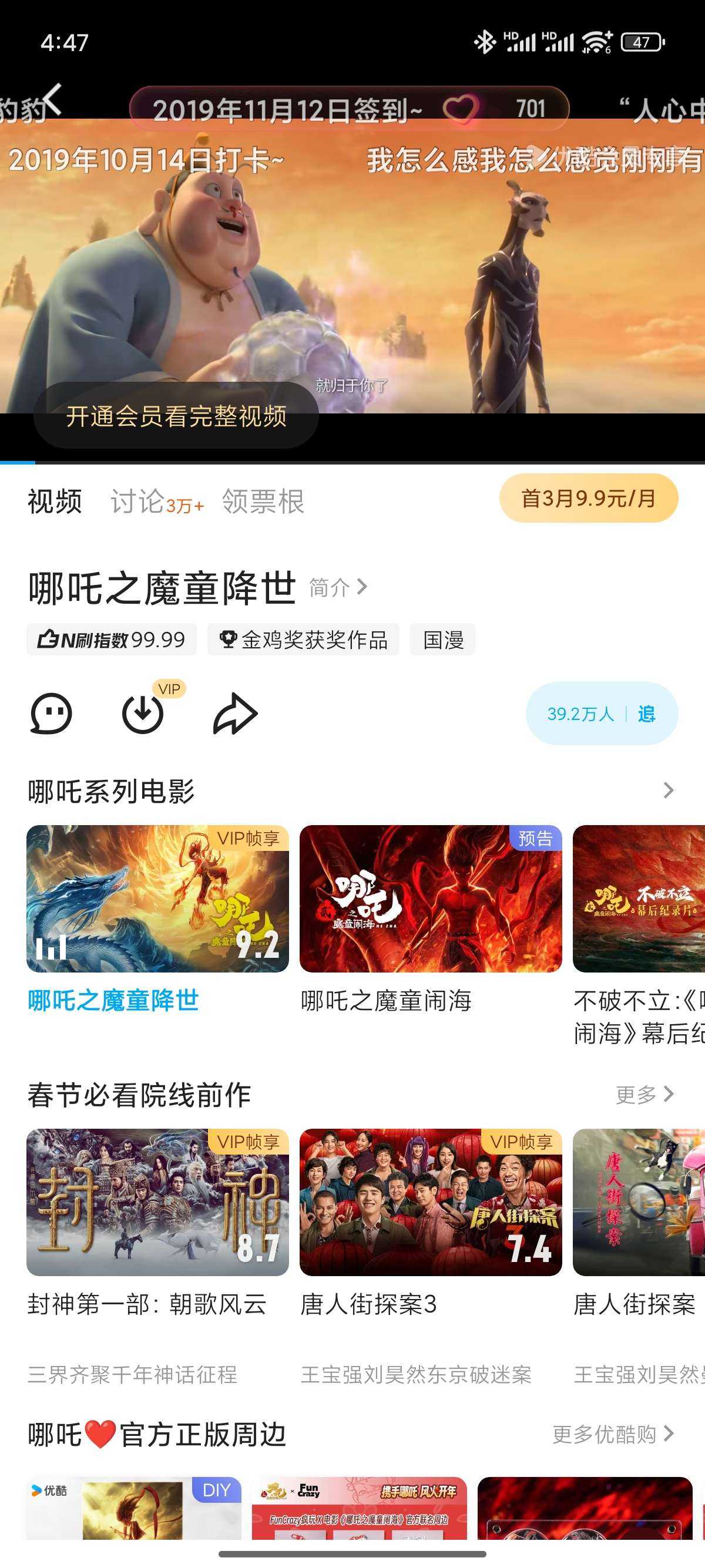Open the 简介 introduction link
The image size is (705, 1568).
(x=338, y=587)
